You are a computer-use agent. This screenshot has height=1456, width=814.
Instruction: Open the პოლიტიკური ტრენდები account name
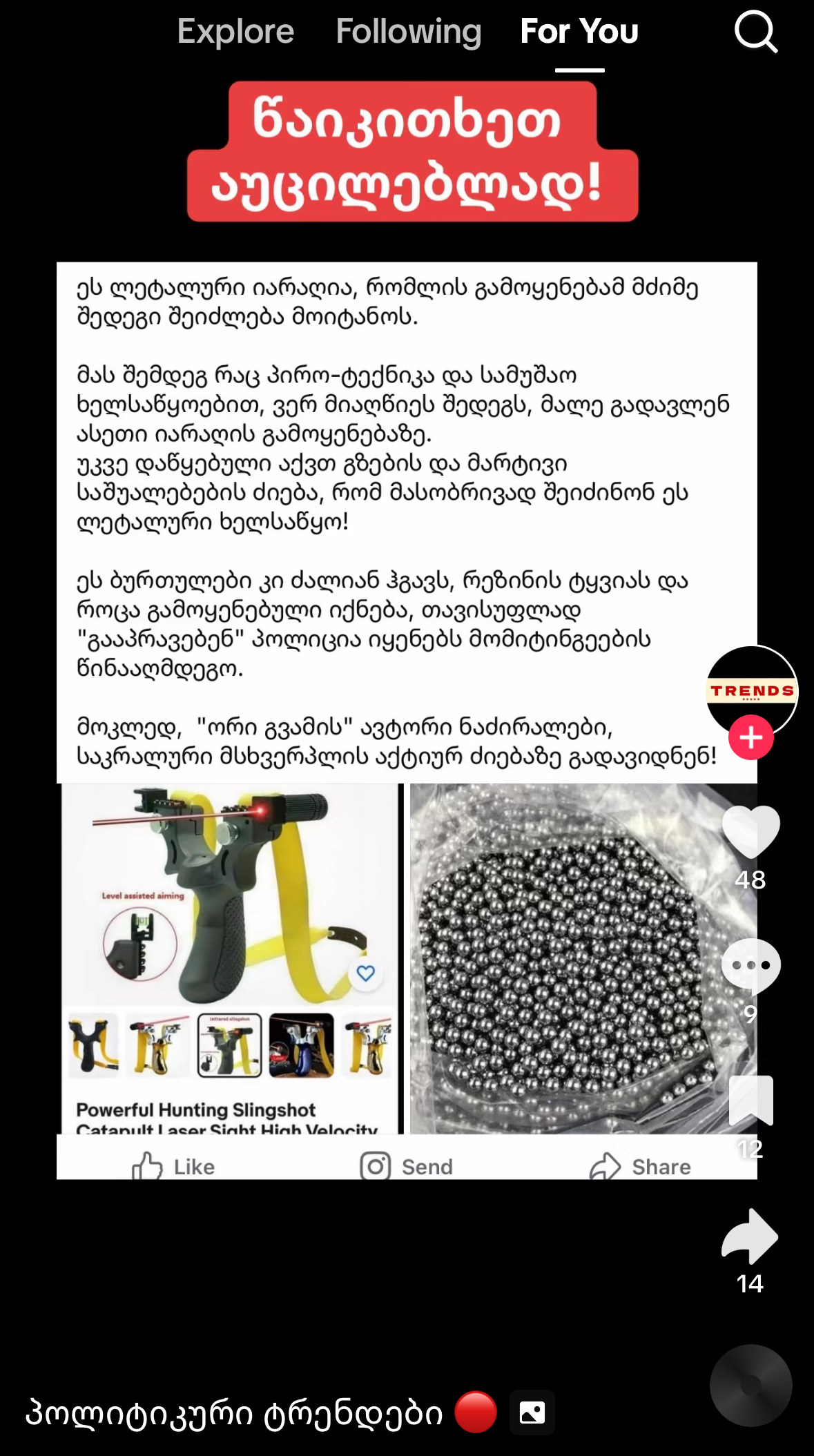[234, 1413]
